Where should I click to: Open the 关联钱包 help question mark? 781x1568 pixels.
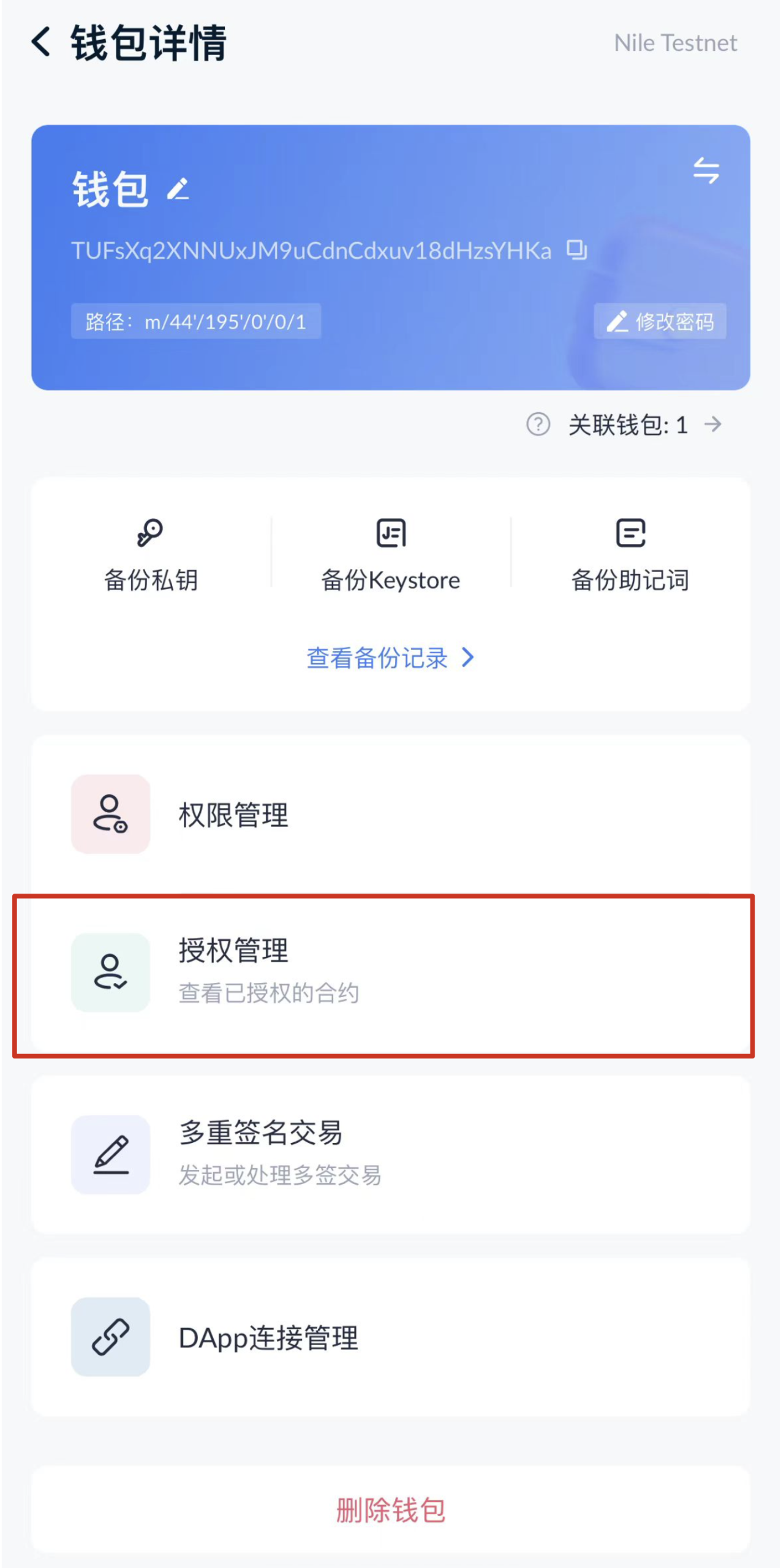tap(538, 424)
